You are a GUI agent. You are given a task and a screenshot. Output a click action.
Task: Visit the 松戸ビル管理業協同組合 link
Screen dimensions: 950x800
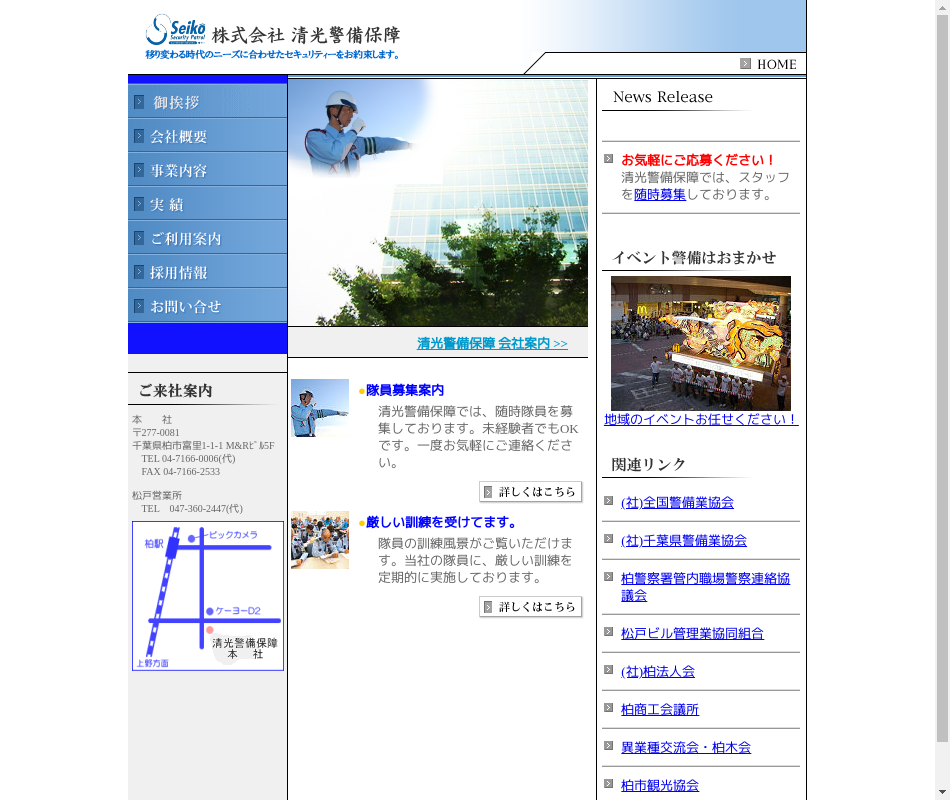tap(692, 634)
